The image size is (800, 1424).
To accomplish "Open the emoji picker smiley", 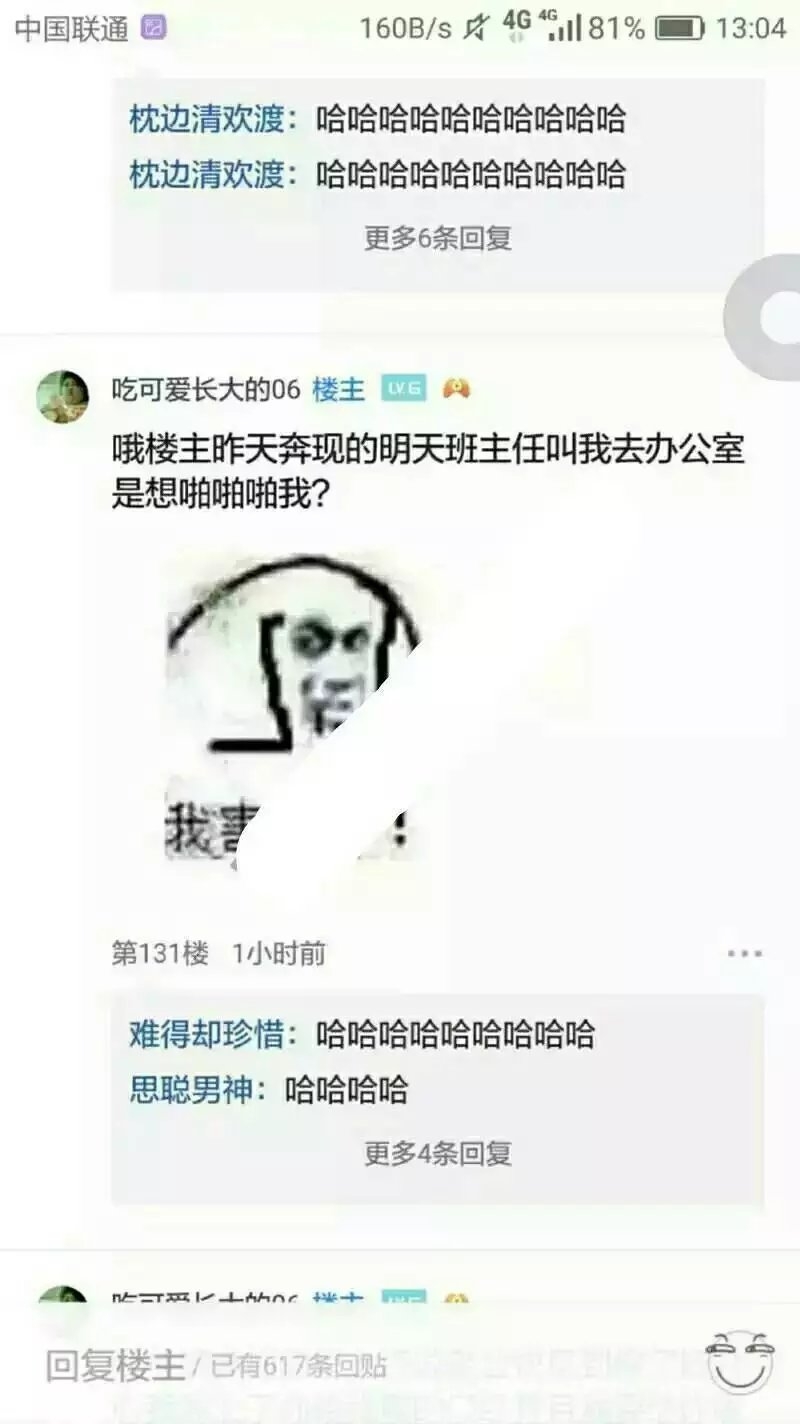I will (x=740, y=1364).
